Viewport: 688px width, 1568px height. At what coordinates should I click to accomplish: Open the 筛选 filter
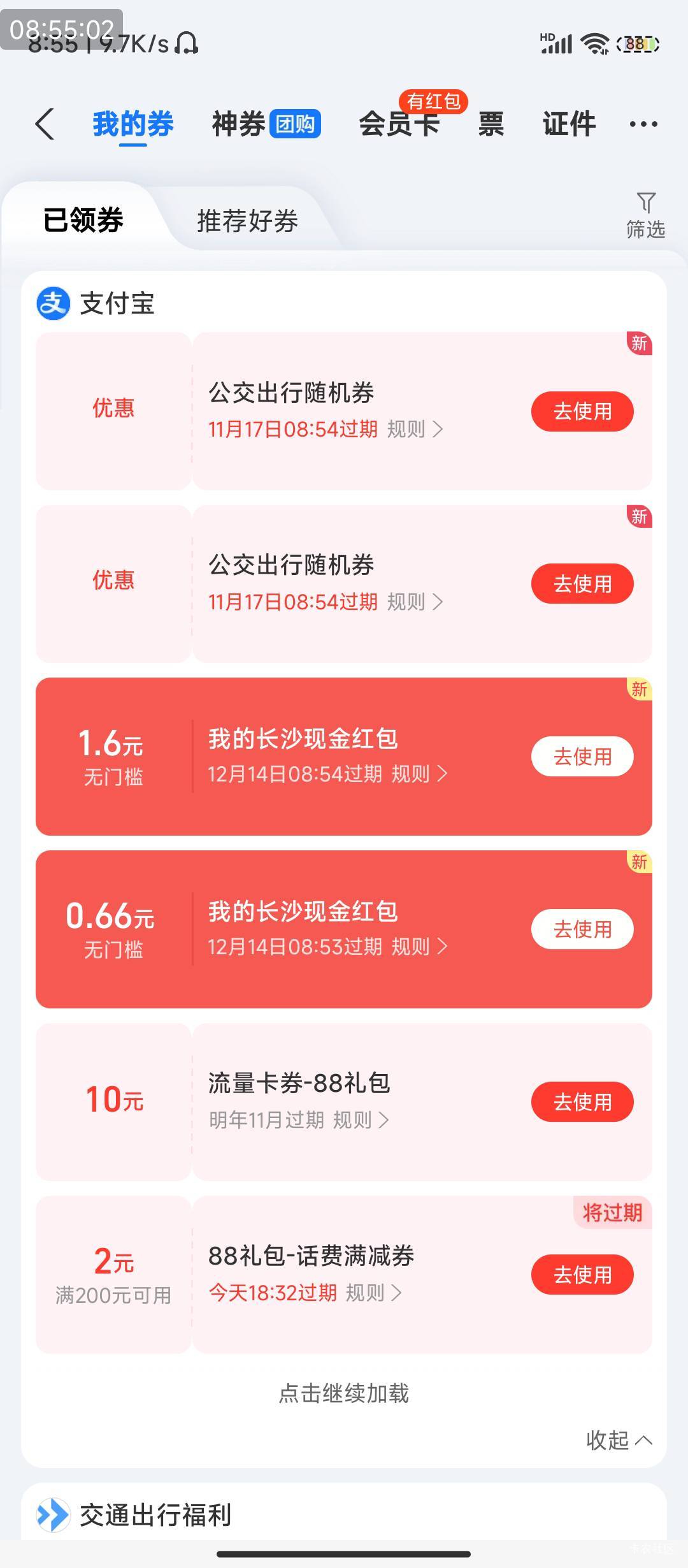coord(645,215)
